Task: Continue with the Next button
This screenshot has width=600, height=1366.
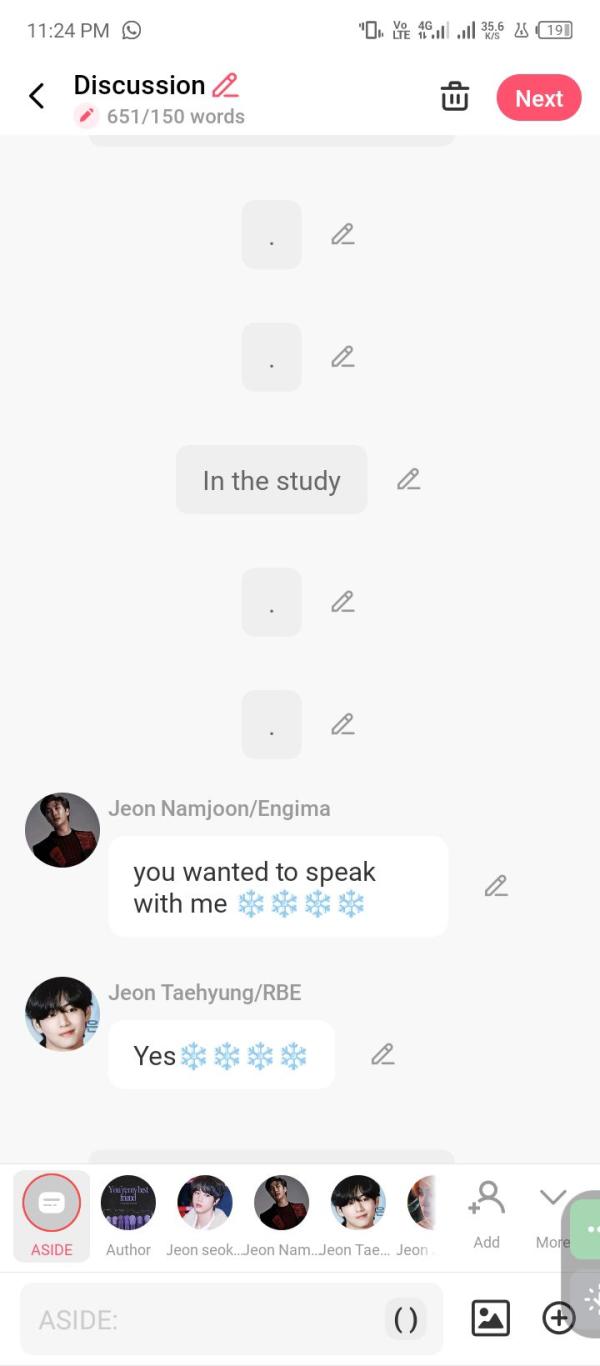Action: click(x=538, y=98)
